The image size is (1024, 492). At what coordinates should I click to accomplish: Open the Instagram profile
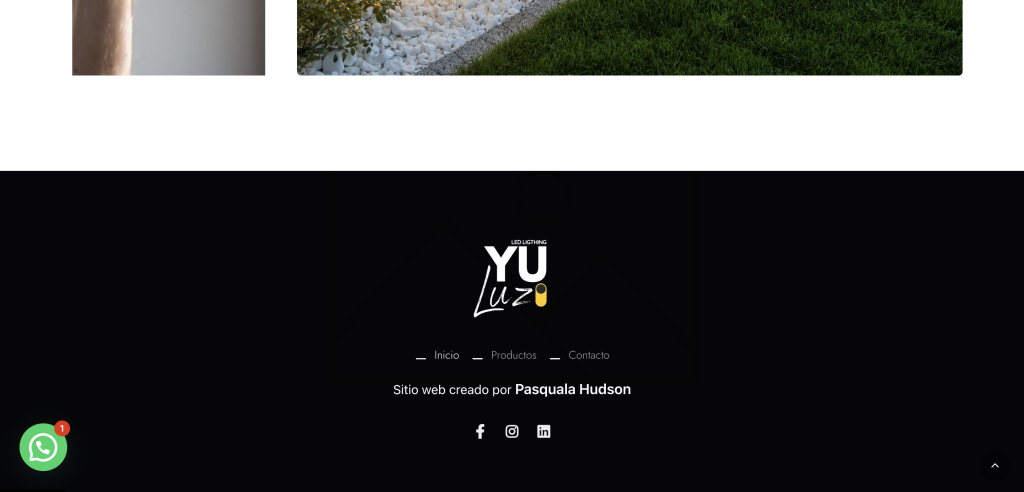512,431
